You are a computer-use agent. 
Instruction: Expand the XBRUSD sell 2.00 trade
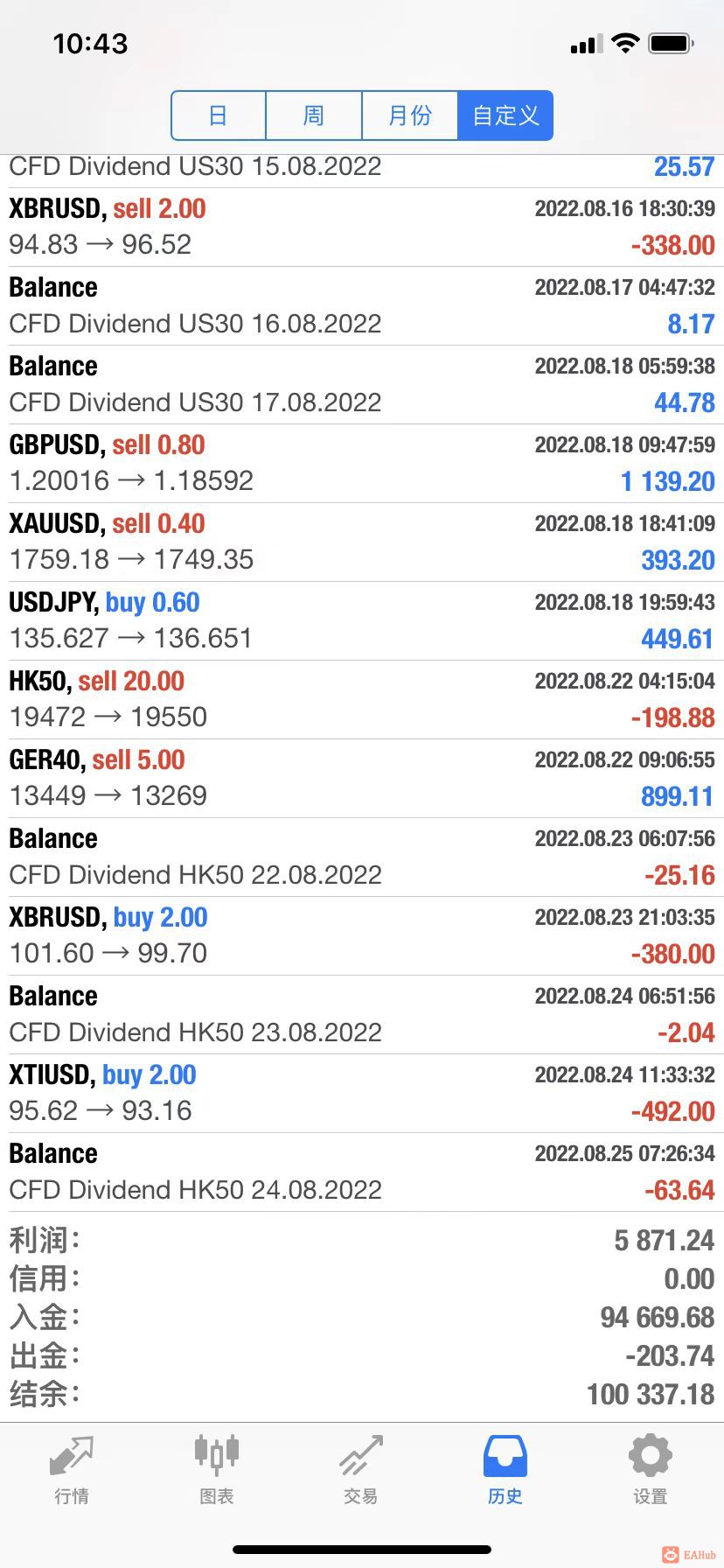362,227
